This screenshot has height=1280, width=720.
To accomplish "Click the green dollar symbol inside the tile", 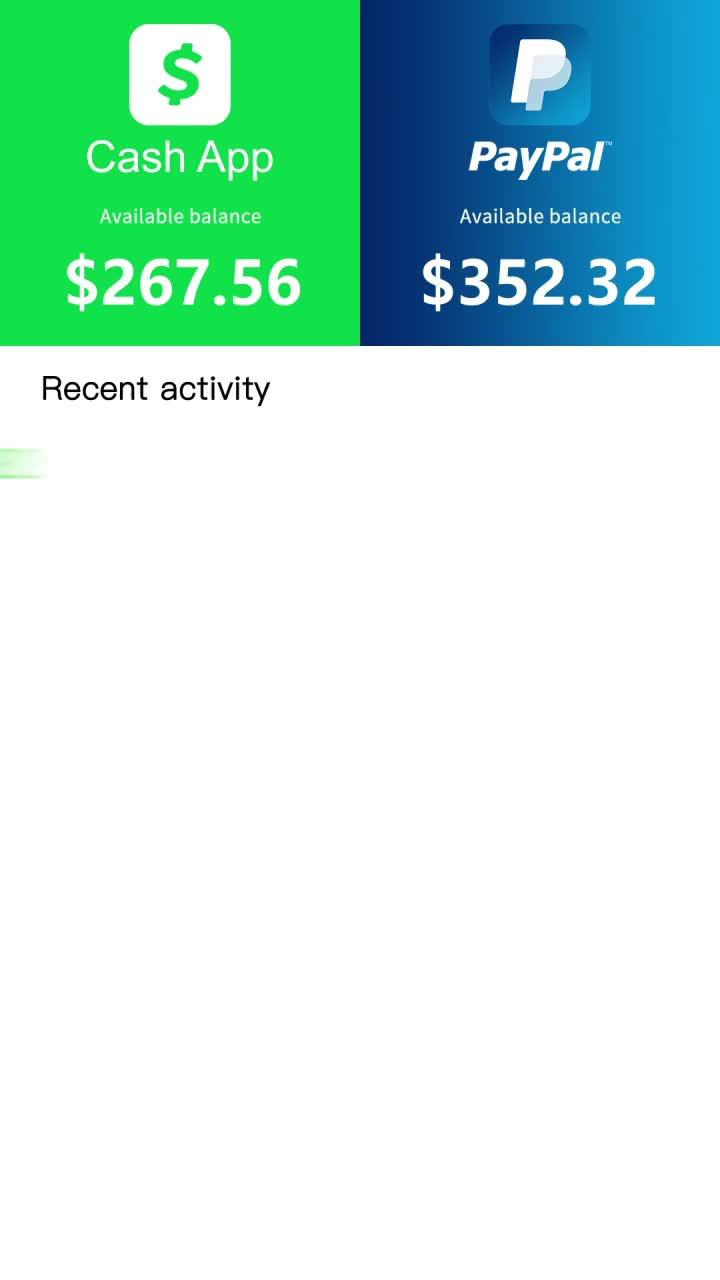I will pos(180,73).
